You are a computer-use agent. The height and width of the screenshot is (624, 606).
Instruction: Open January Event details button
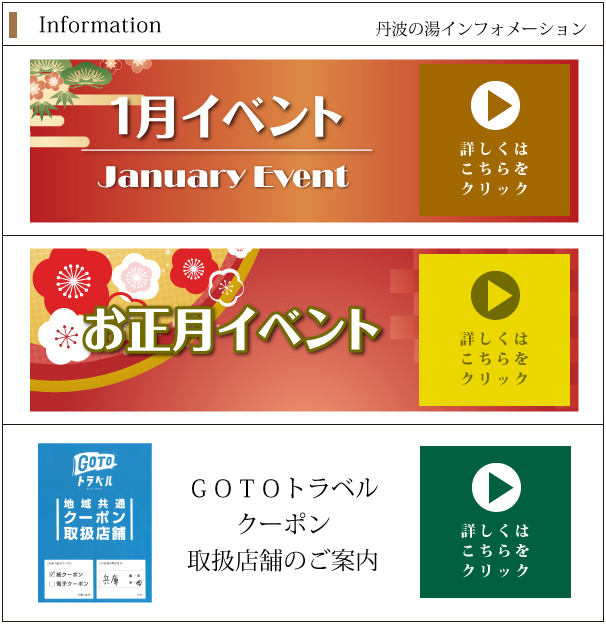coord(494,140)
